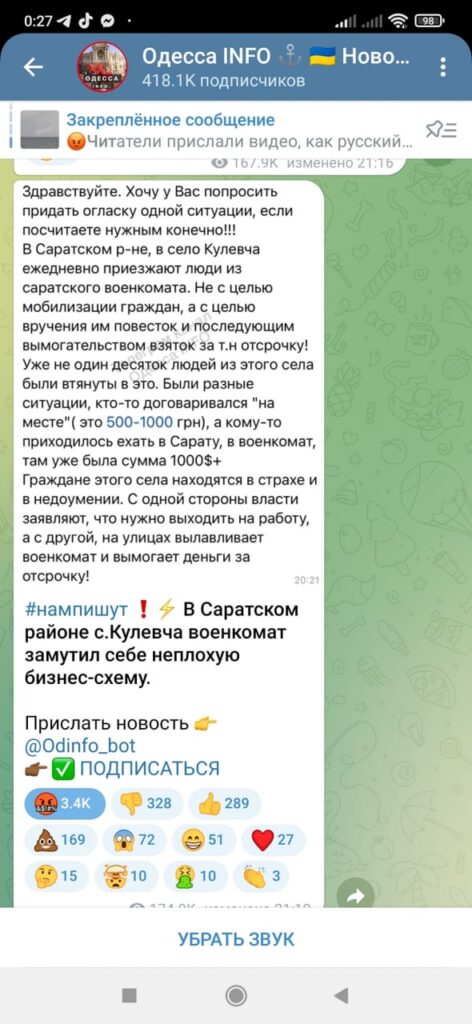Screen dimensions: 472x1024
Task: React with the poop emoji (169)
Action: 60,840
